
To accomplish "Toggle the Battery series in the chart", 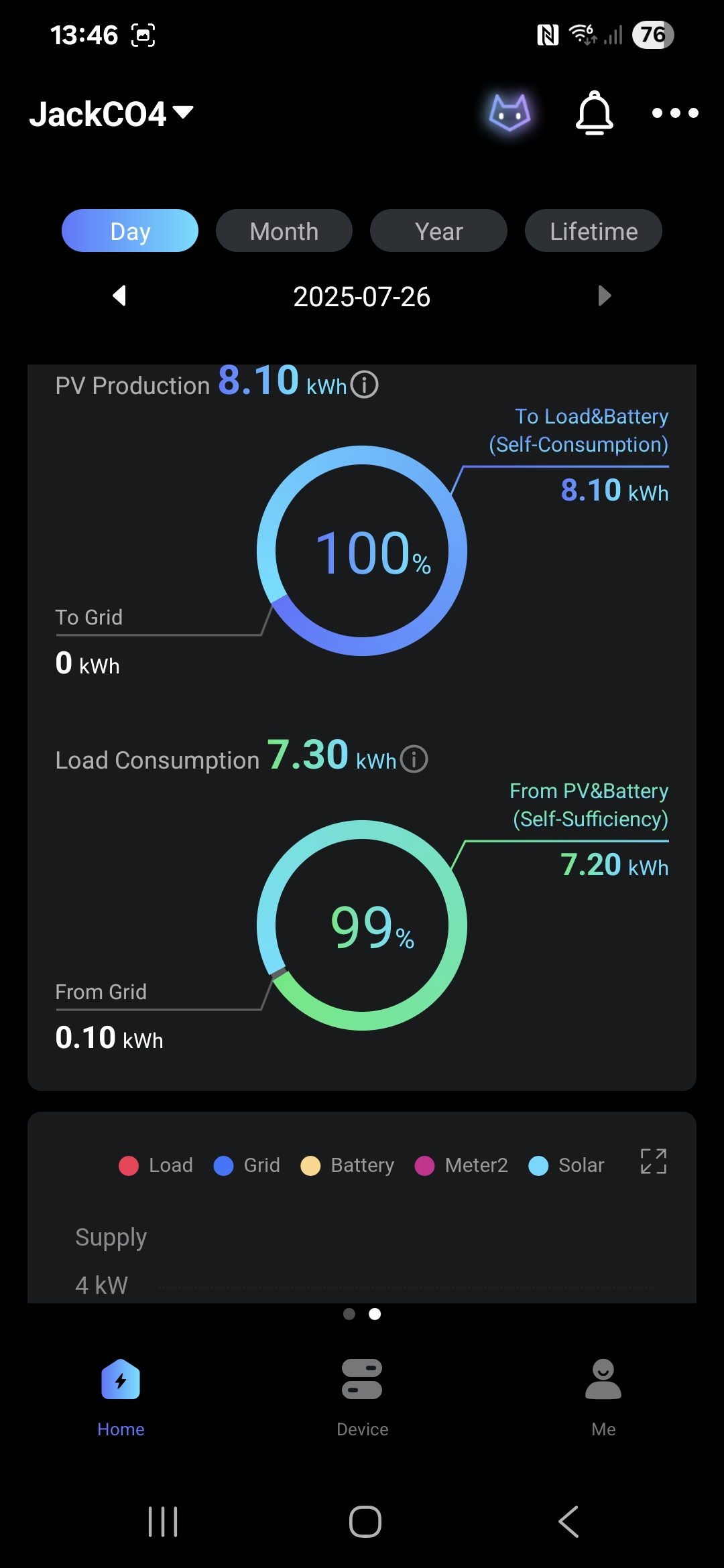I will [x=347, y=1165].
